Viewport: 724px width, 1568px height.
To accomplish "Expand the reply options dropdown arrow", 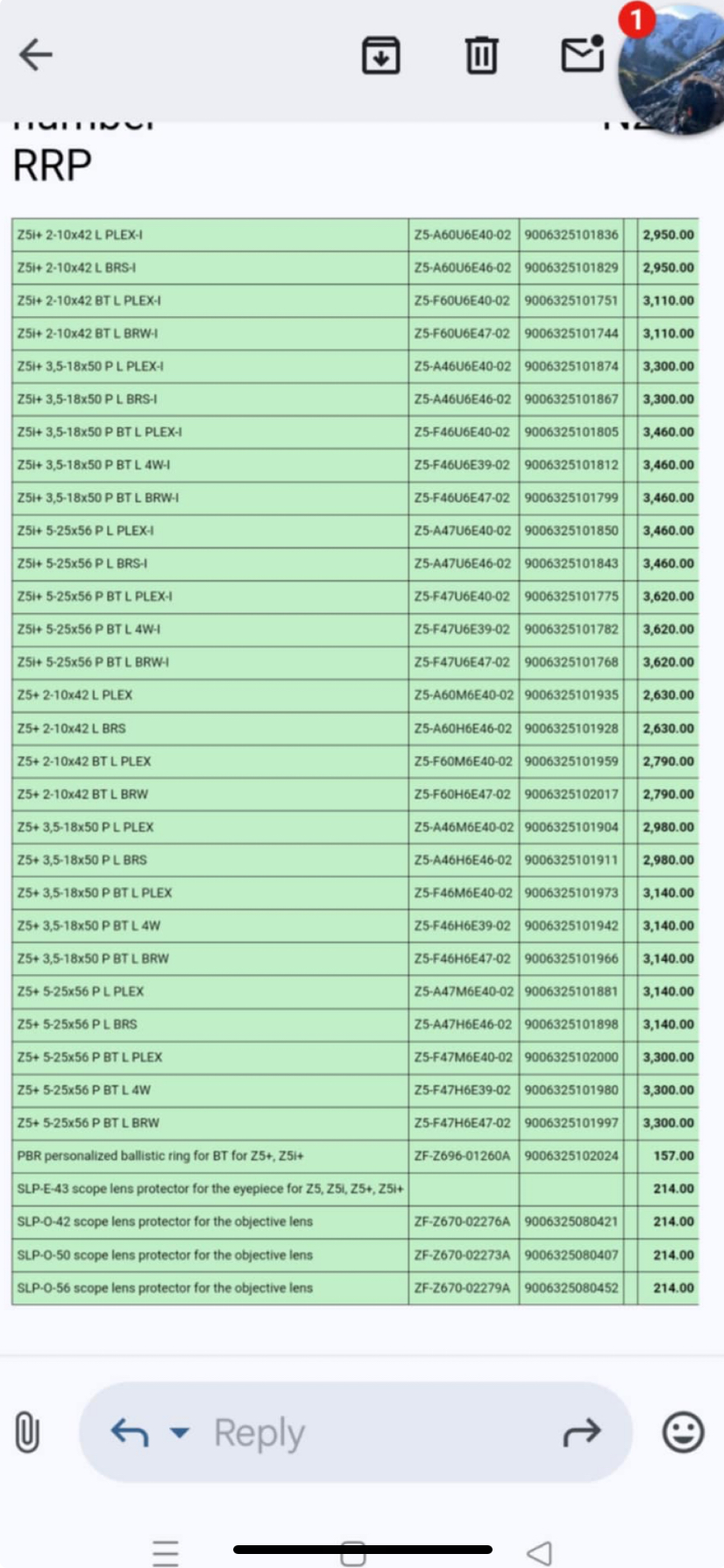I will click(179, 1432).
